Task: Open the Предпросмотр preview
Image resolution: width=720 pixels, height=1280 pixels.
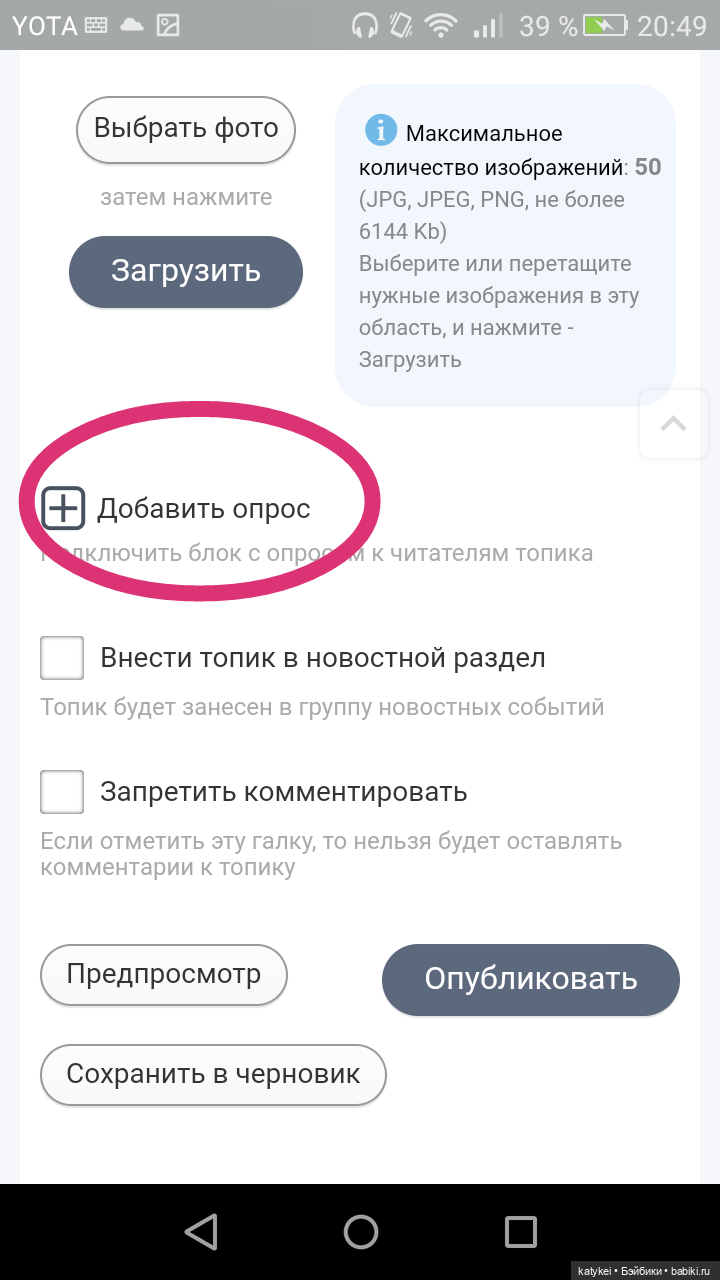Action: pyautogui.click(x=164, y=974)
